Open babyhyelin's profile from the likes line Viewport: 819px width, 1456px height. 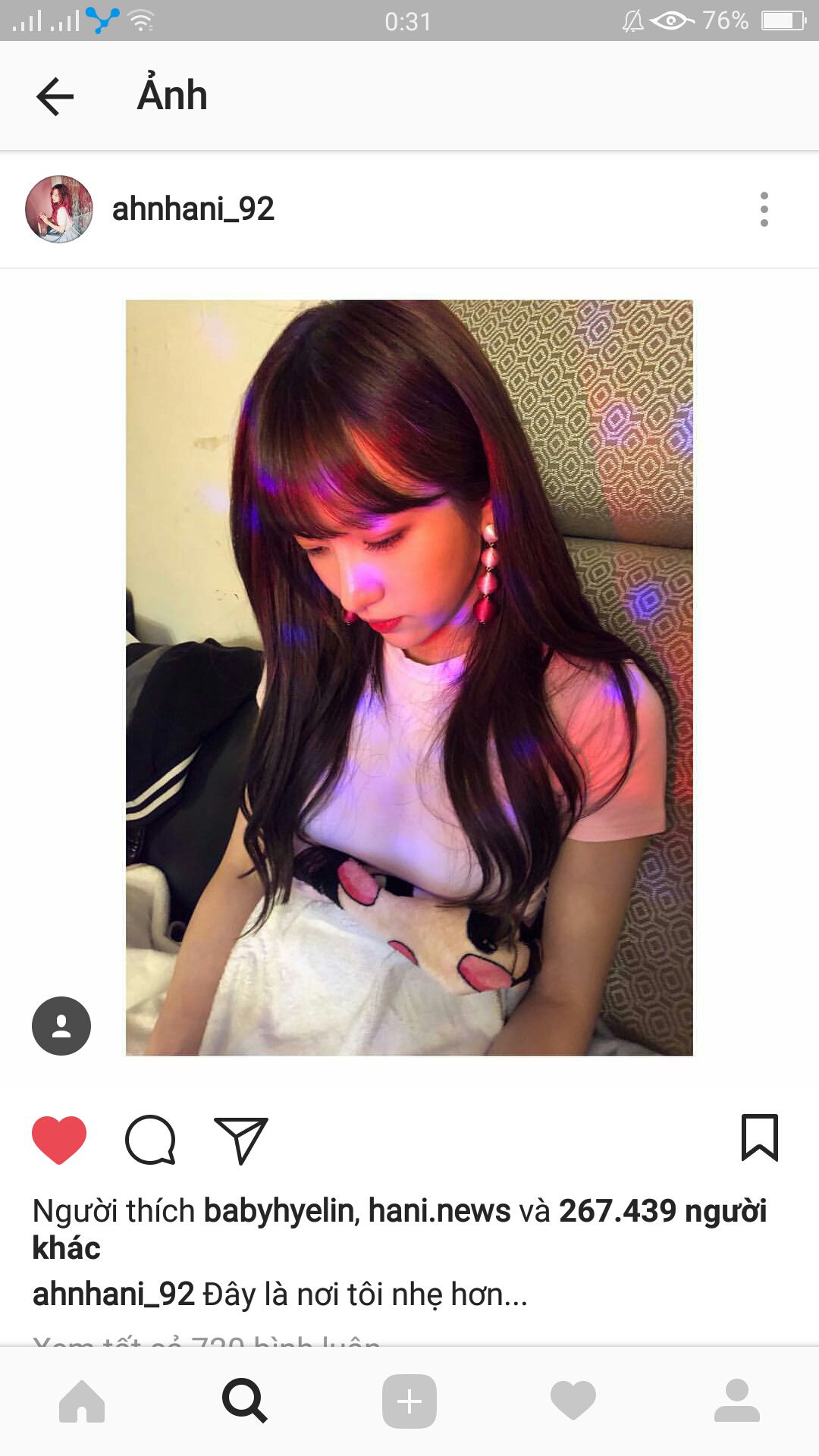click(281, 1211)
